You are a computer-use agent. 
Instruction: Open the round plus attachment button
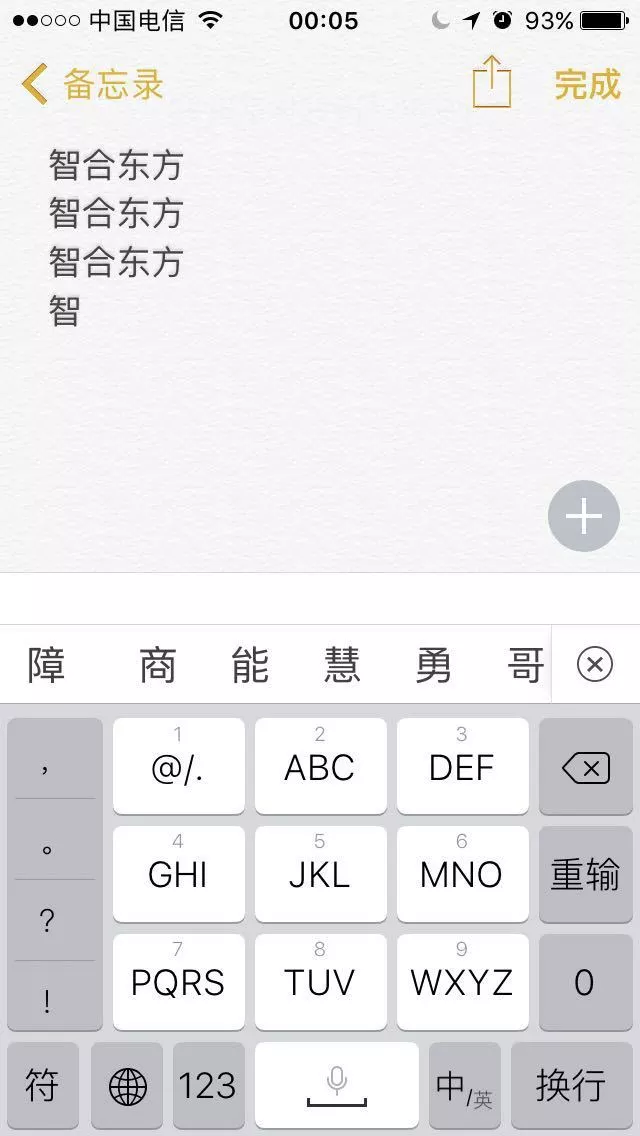583,516
